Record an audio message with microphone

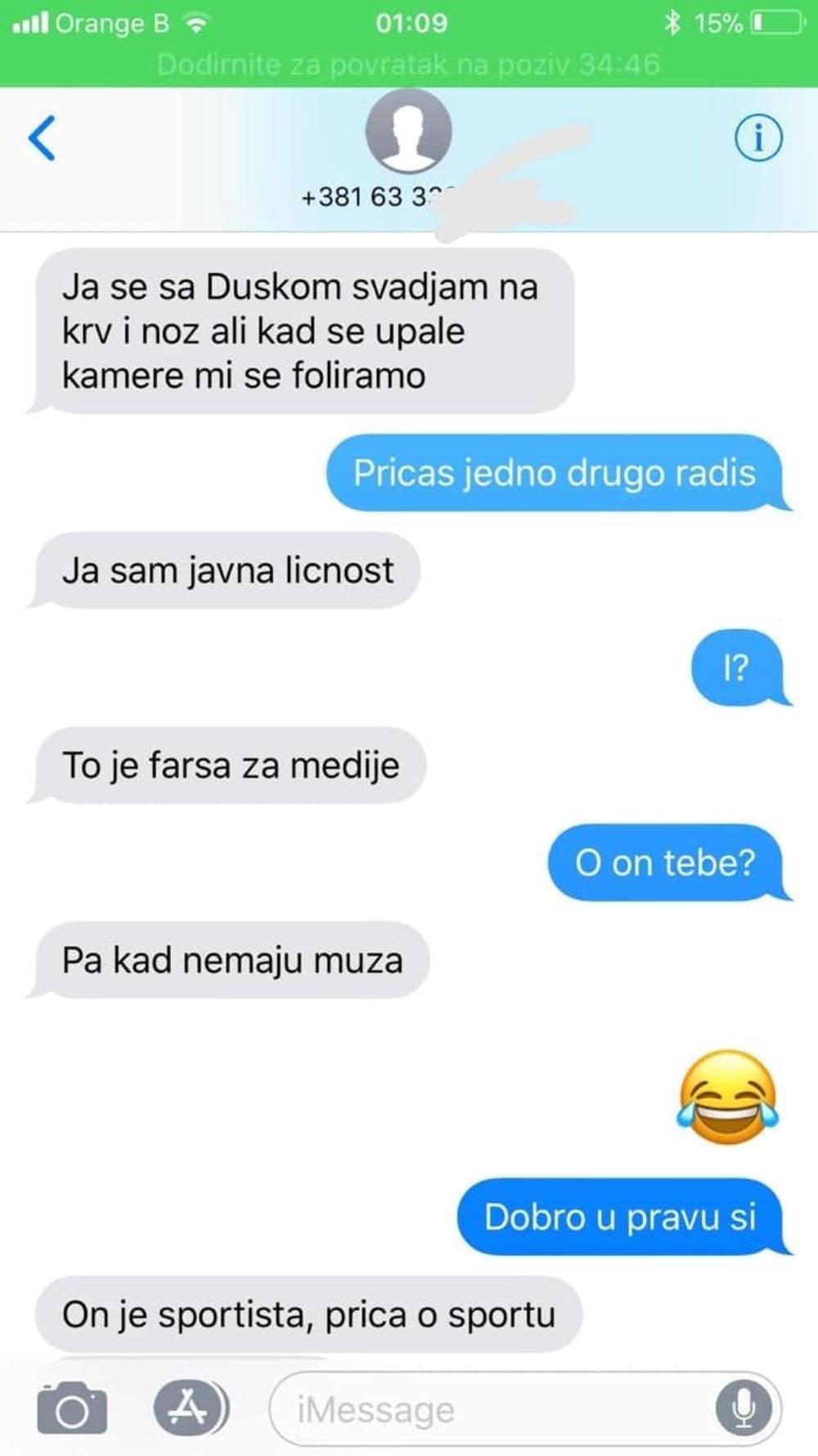743,1409
